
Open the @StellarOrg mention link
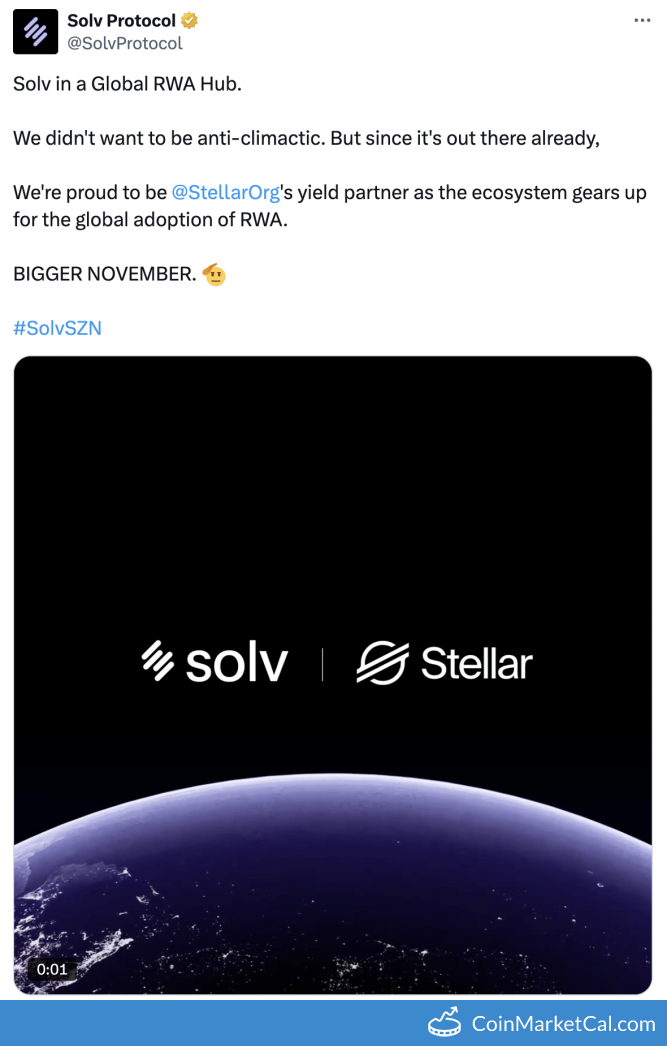pyautogui.click(x=225, y=192)
